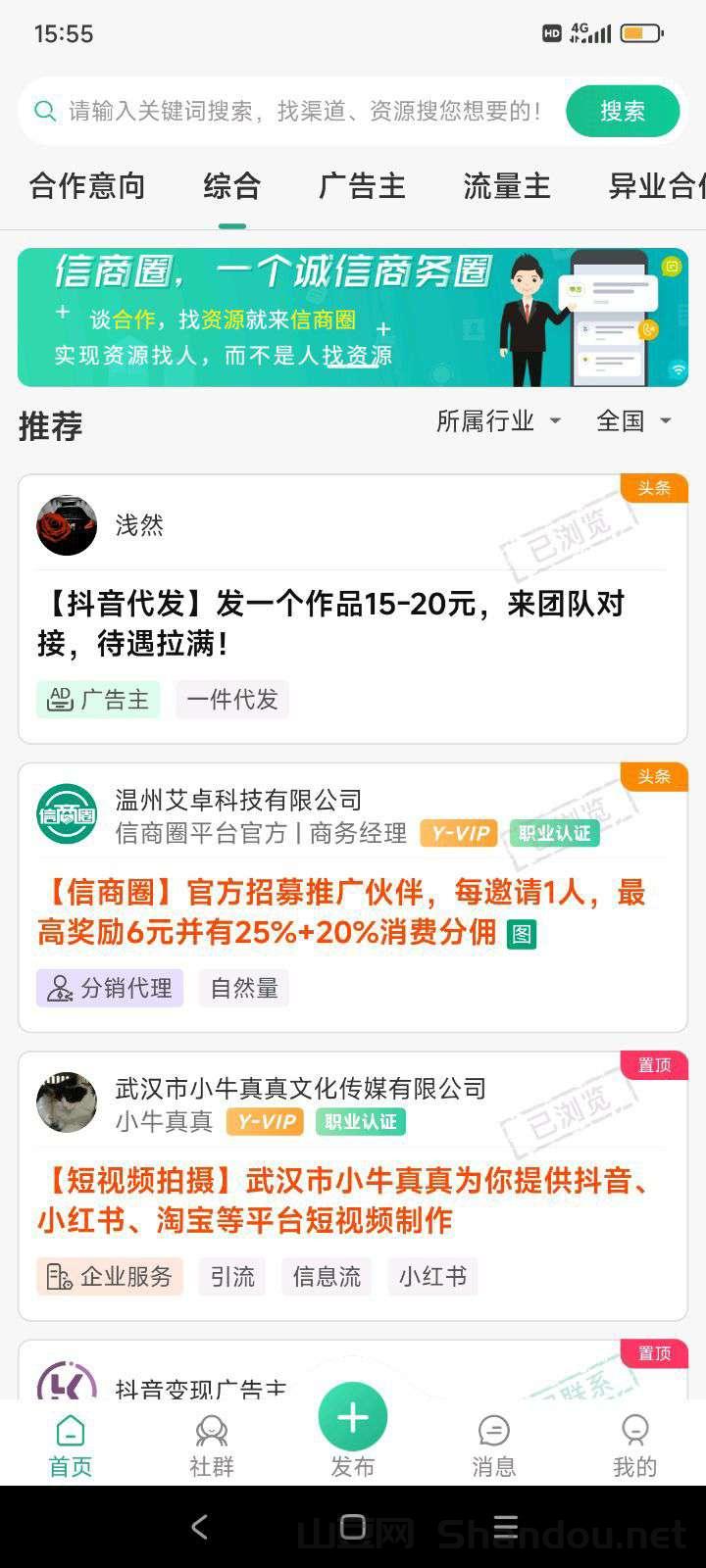This screenshot has height=1568, width=706.
Task: Switch to the 广告主 tab
Action: pos(363,186)
